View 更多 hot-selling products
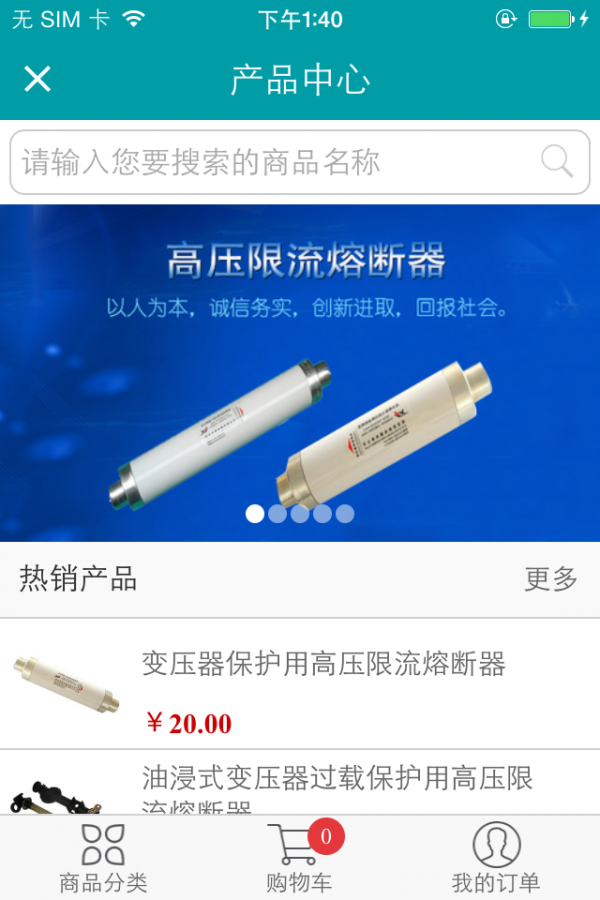Image resolution: width=600 pixels, height=900 pixels. tap(551, 579)
